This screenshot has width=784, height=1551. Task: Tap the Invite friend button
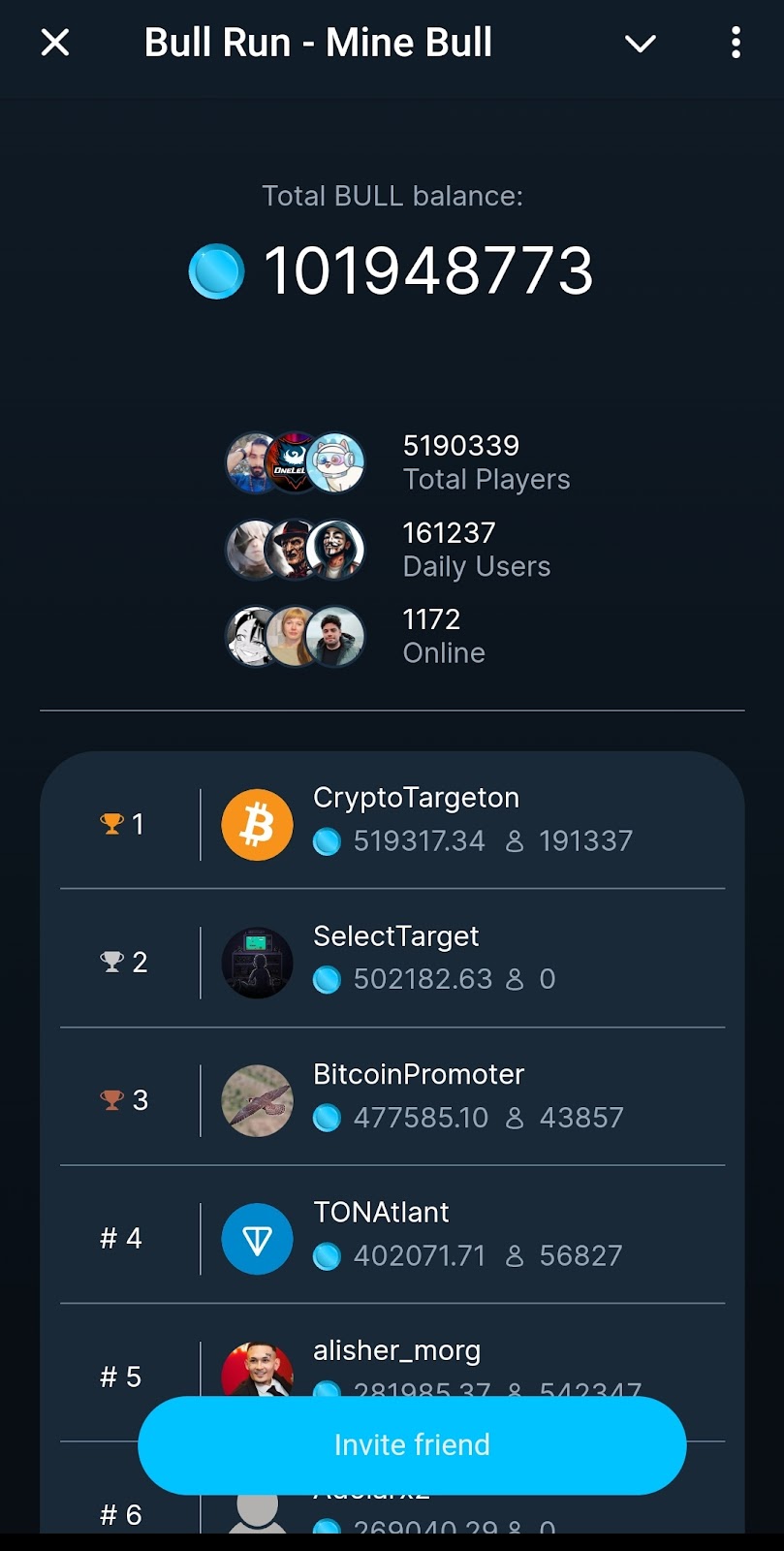tap(412, 1444)
